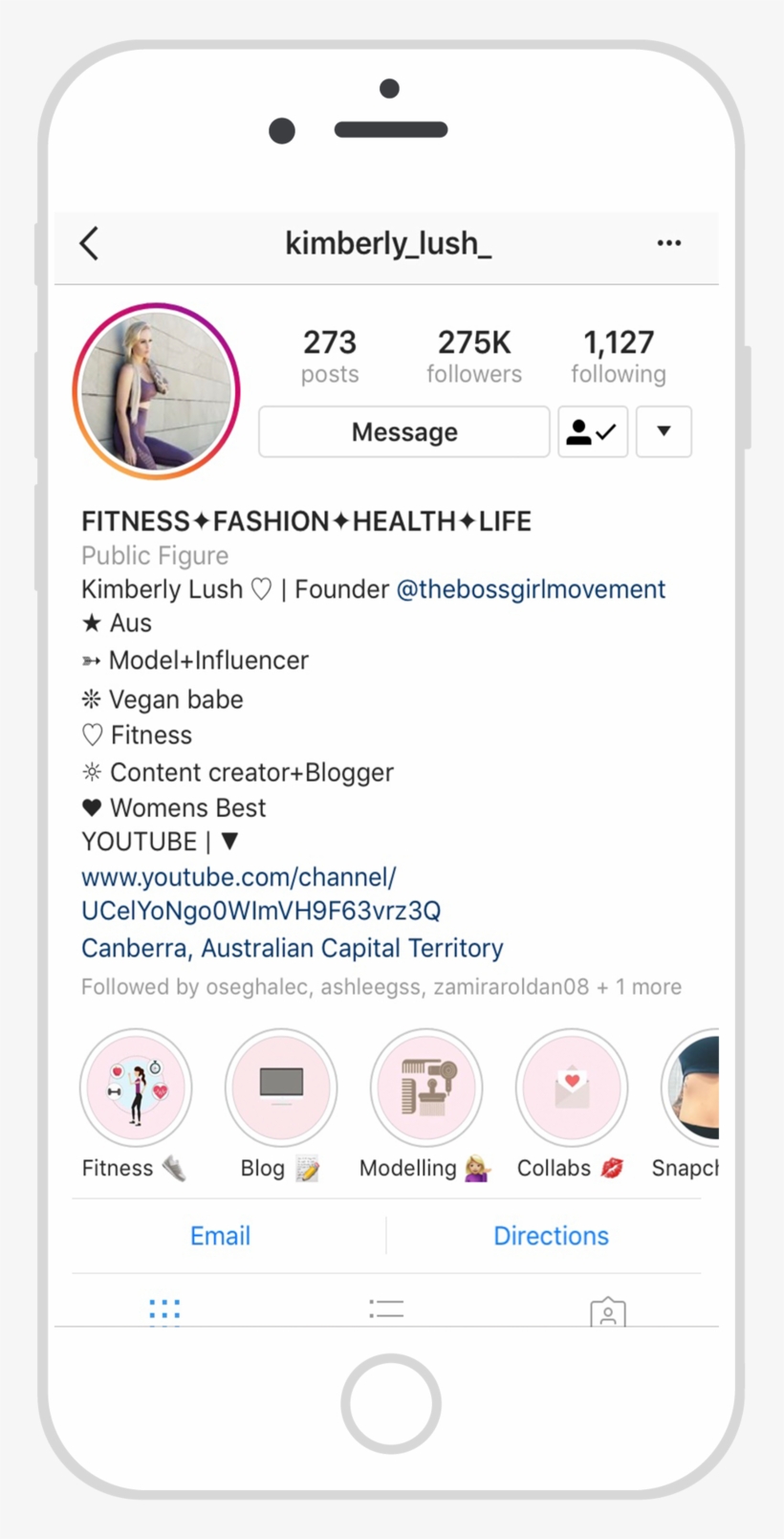View the 1,127 following list
The height and width of the screenshot is (1539, 784).
[x=619, y=356]
